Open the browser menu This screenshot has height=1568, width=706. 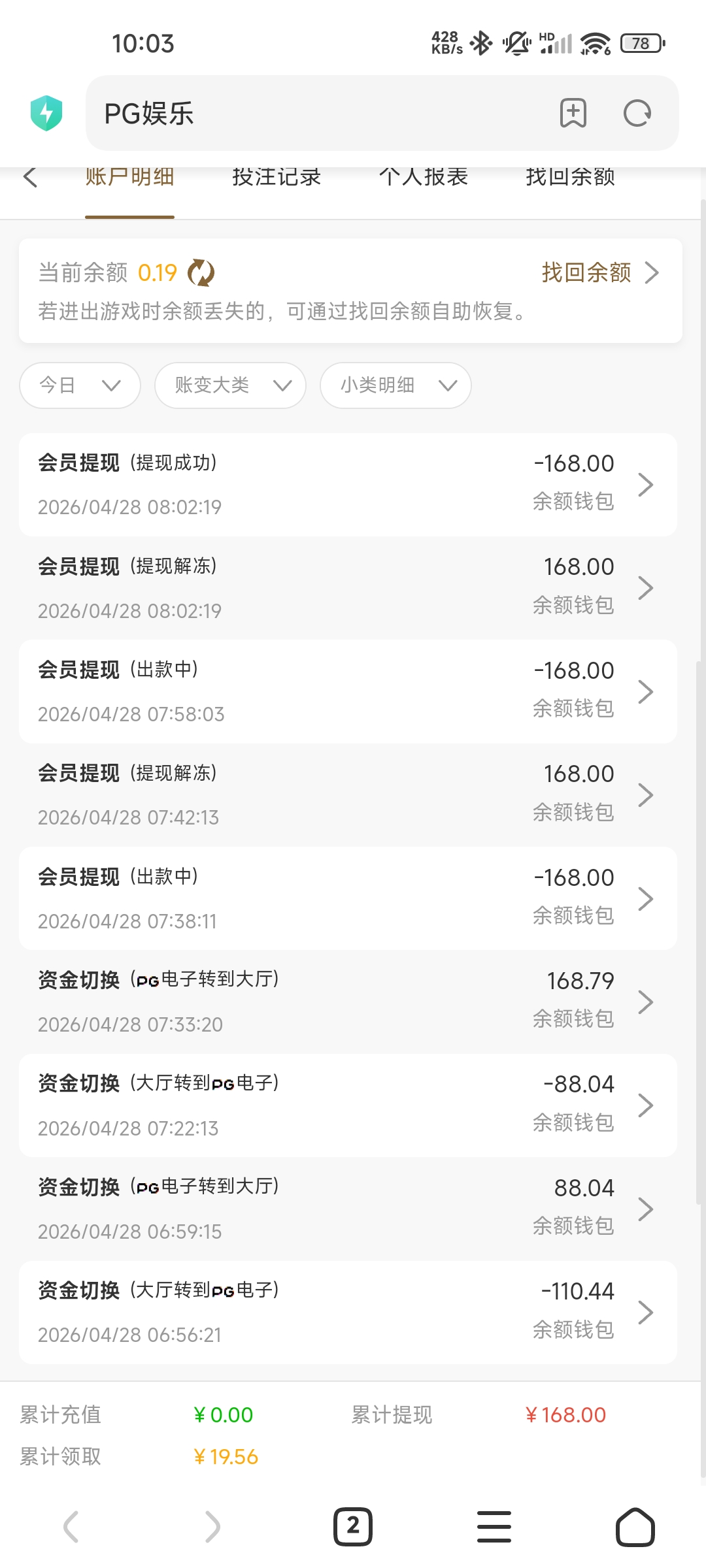494,1527
